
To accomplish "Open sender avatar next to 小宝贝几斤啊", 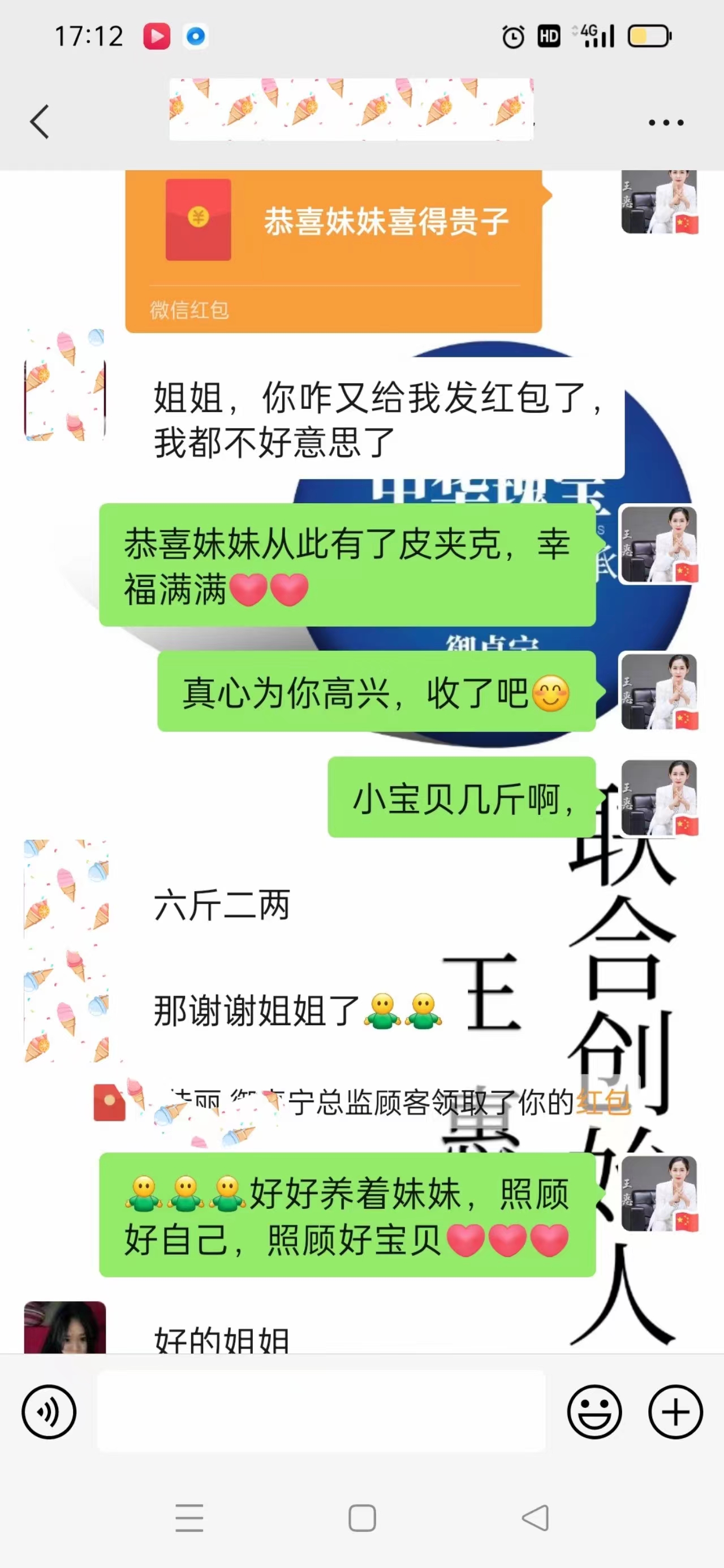I will tap(659, 797).
